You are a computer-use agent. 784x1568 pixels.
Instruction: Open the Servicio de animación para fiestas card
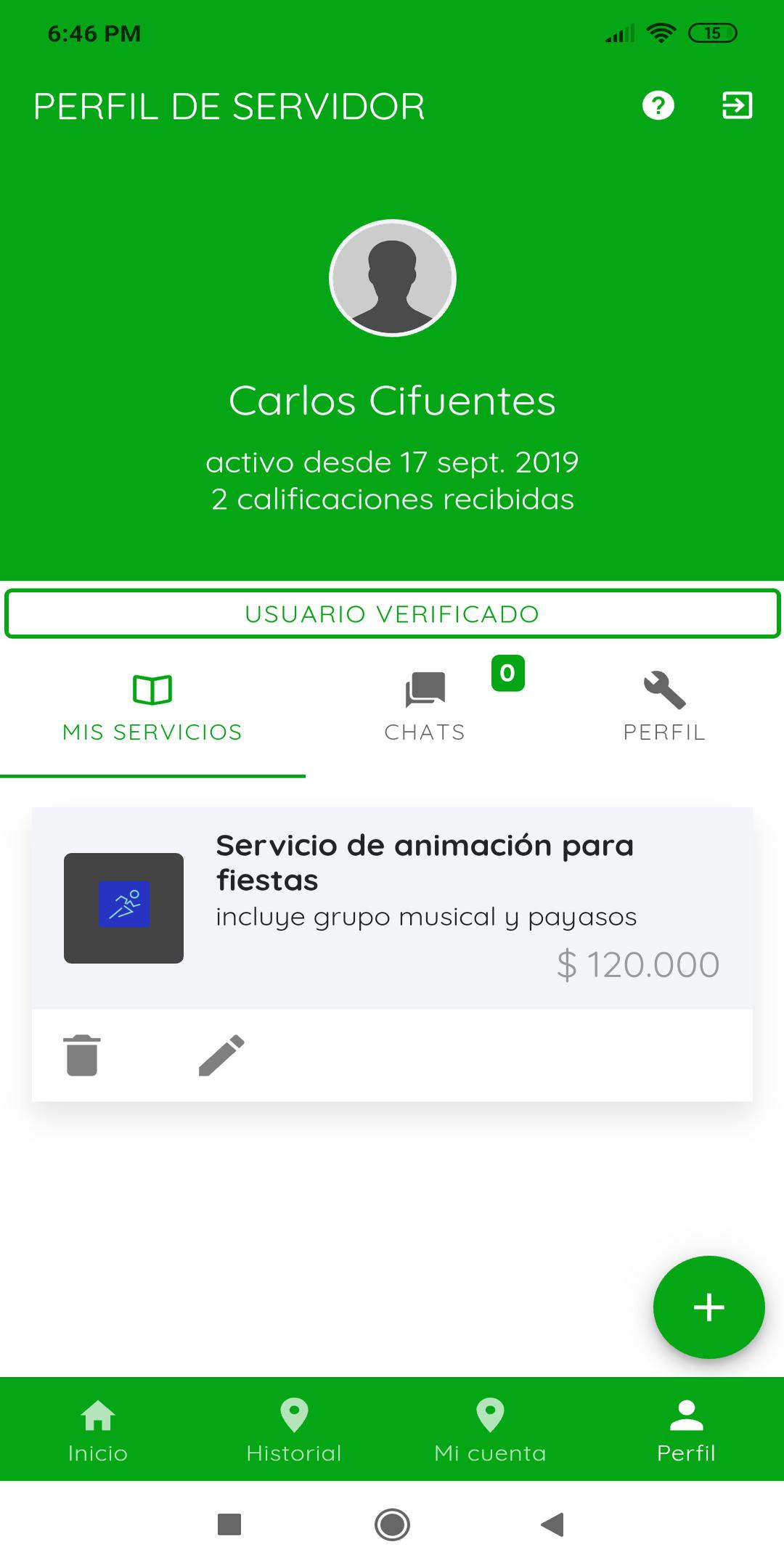pos(392,907)
